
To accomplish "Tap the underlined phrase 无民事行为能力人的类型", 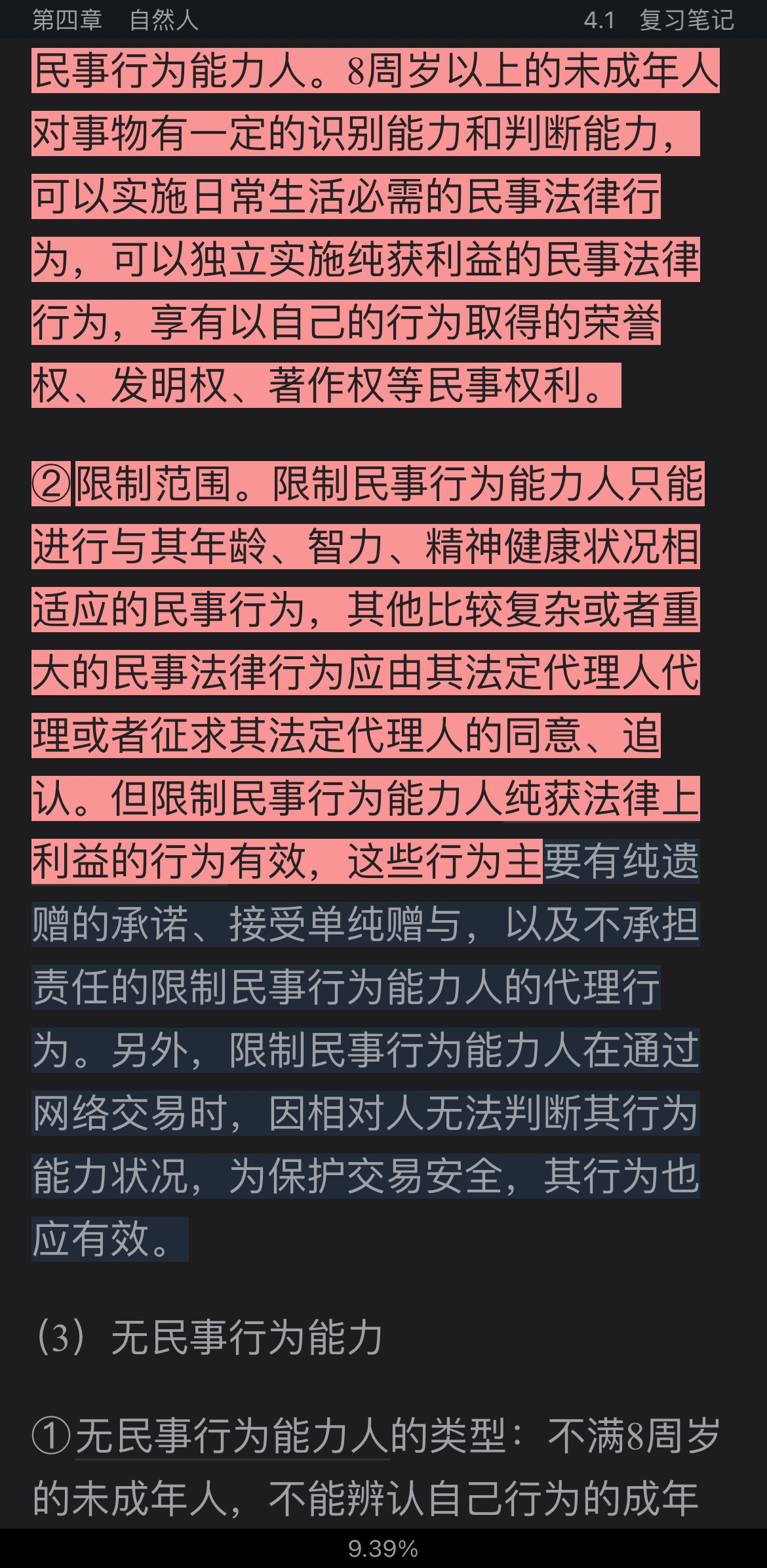I will (x=233, y=1436).
